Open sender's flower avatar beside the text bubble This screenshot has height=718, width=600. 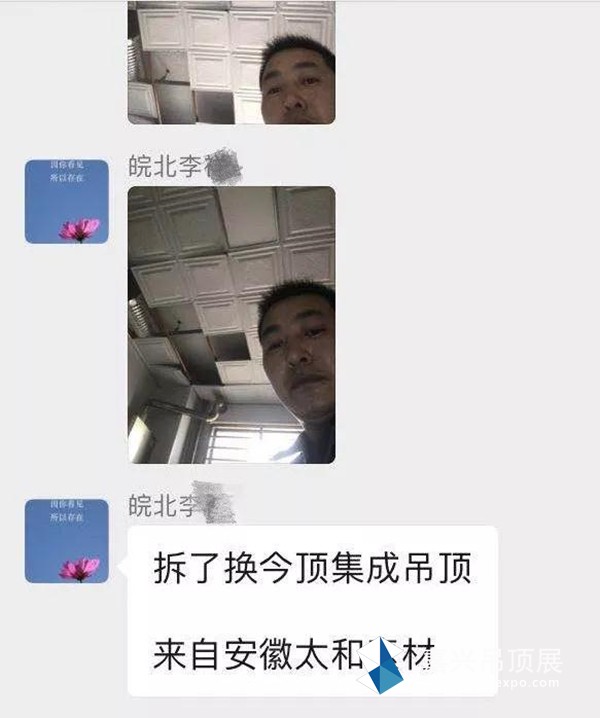(67, 541)
